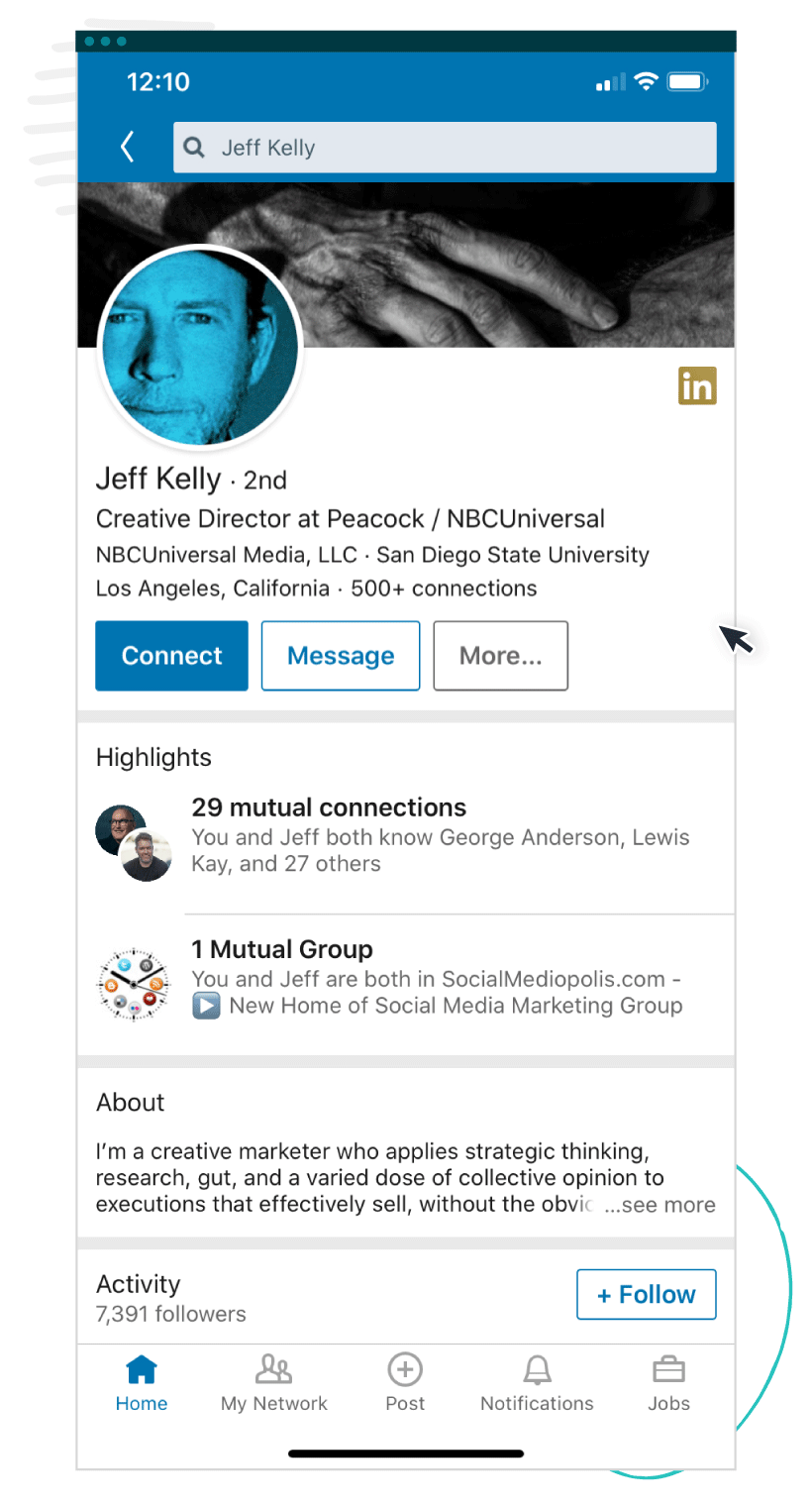Screen dimensions: 812x1508
Task: Follow Jeff Kelly's activity
Action: [647, 1294]
